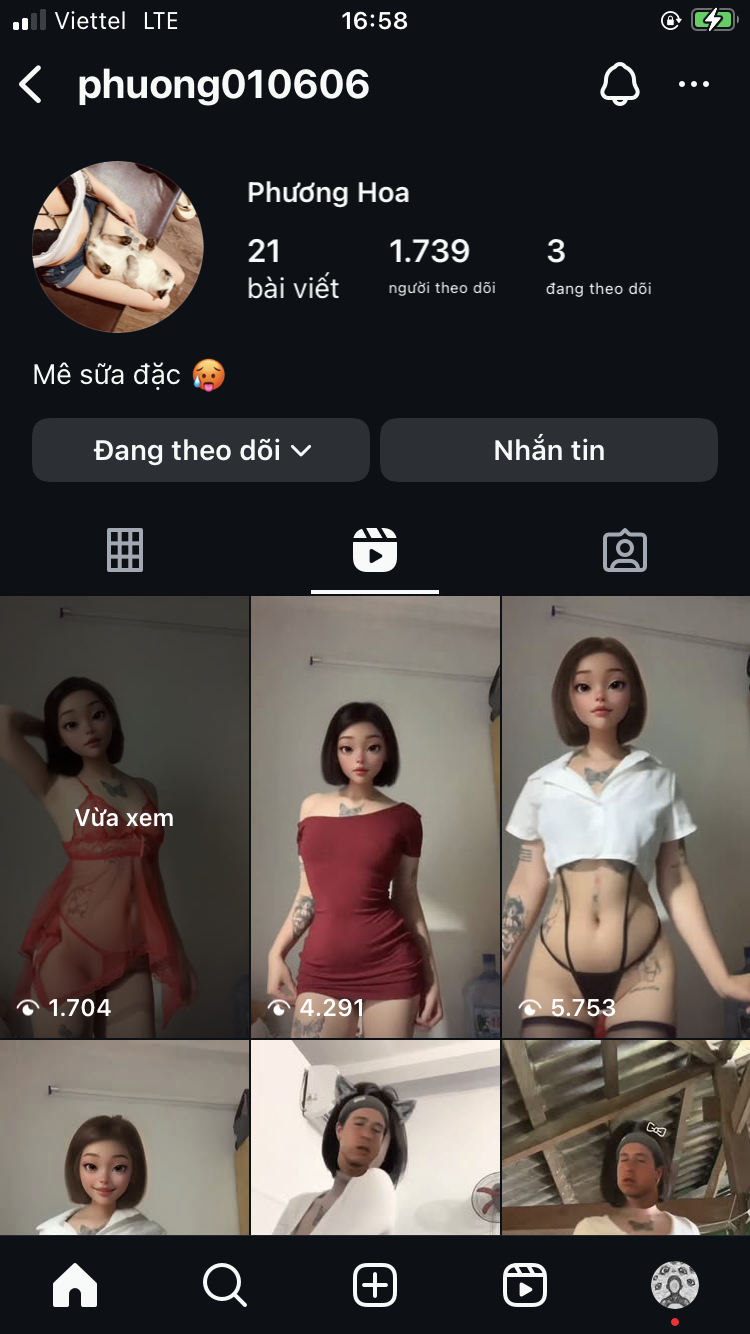750x1334 pixels.
Task: Select the Reels tab
Action: (375, 550)
